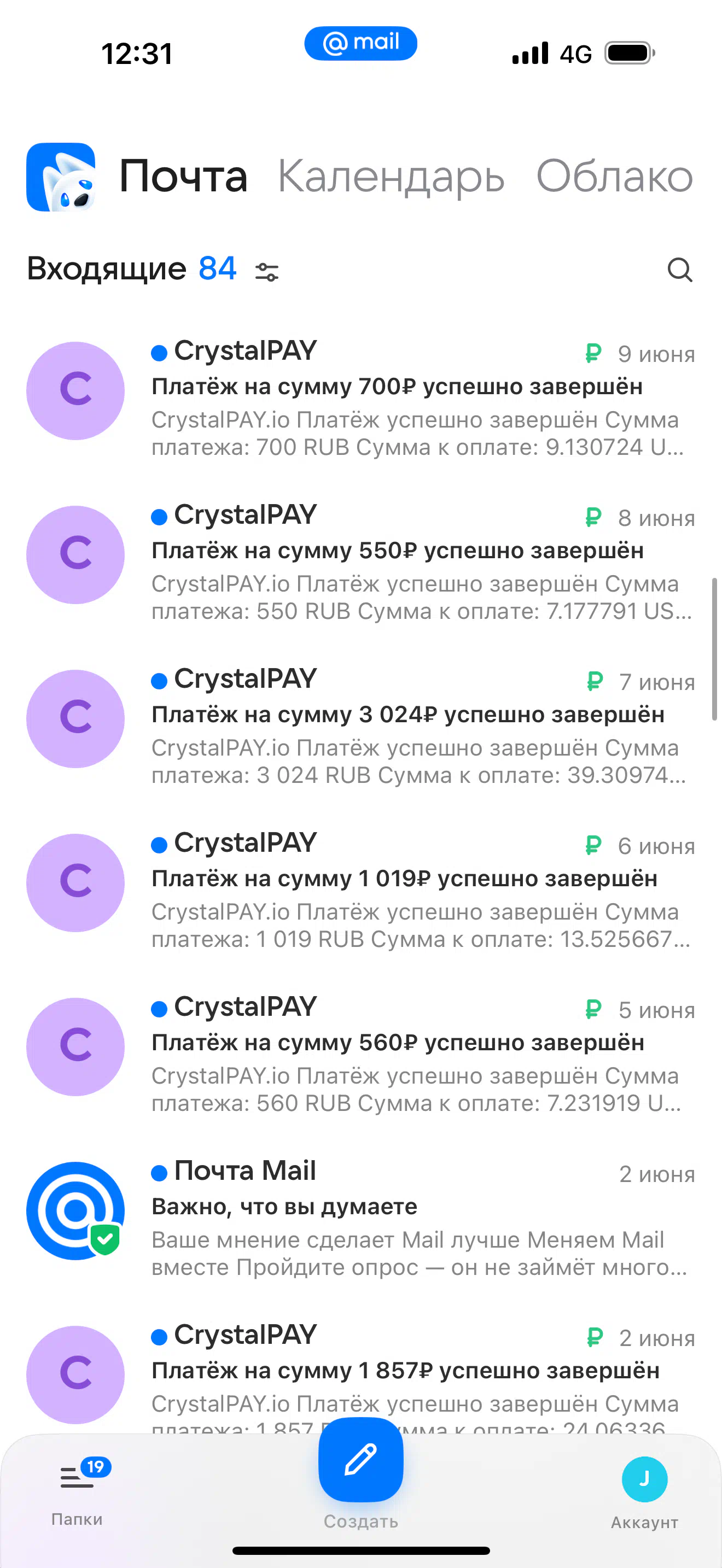Screen dimensions: 722x1568
Task: Open the inbox search magnifier
Action: (x=679, y=270)
